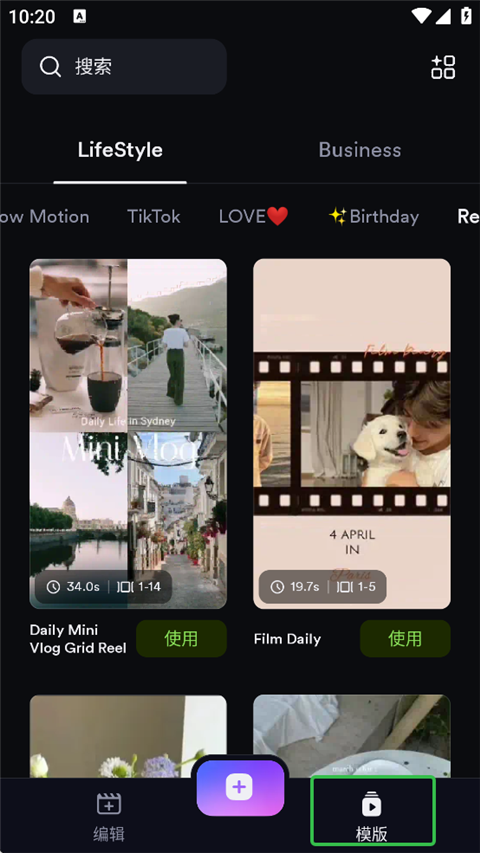Open the flower template thumbnail below

(x=128, y=736)
